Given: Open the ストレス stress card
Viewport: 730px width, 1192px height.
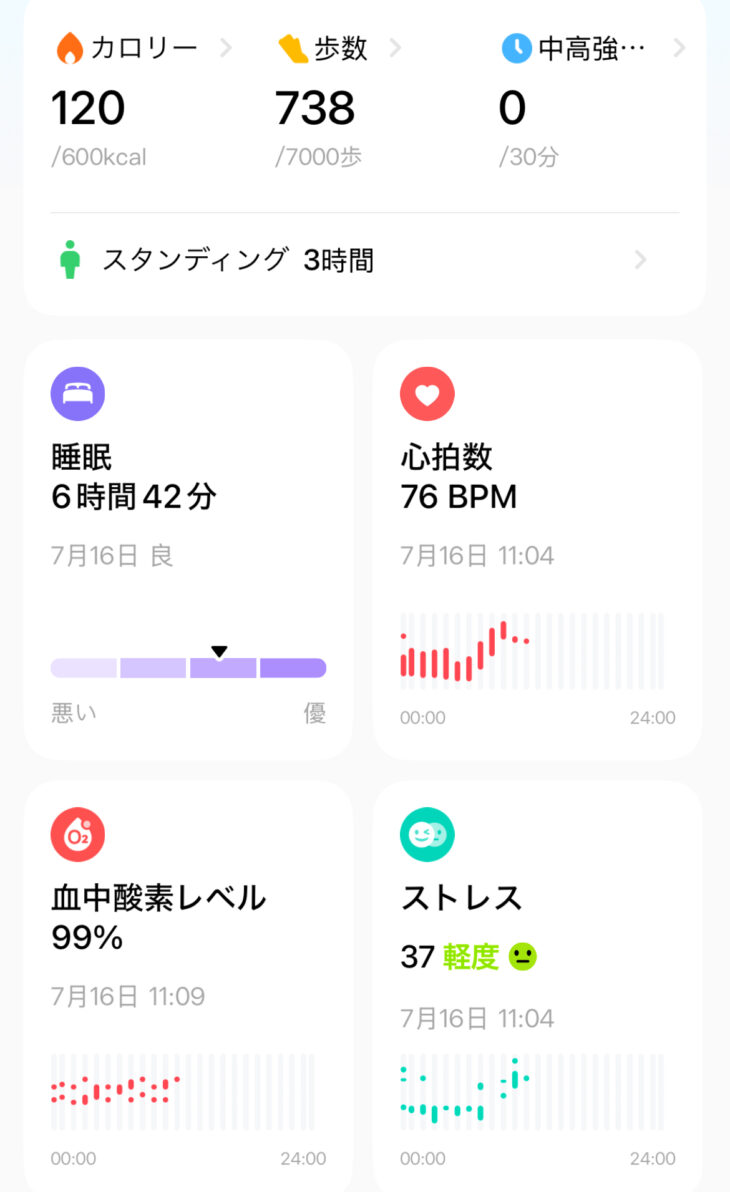Looking at the screenshot, I should tap(538, 986).
